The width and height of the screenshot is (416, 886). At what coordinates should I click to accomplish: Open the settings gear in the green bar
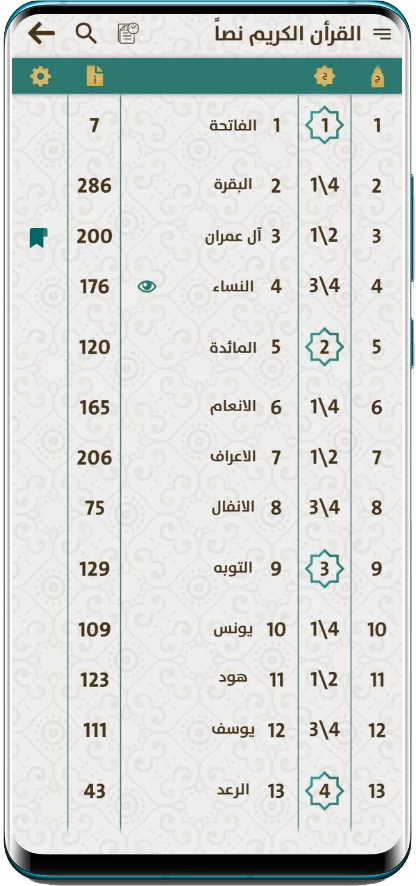[x=41, y=76]
